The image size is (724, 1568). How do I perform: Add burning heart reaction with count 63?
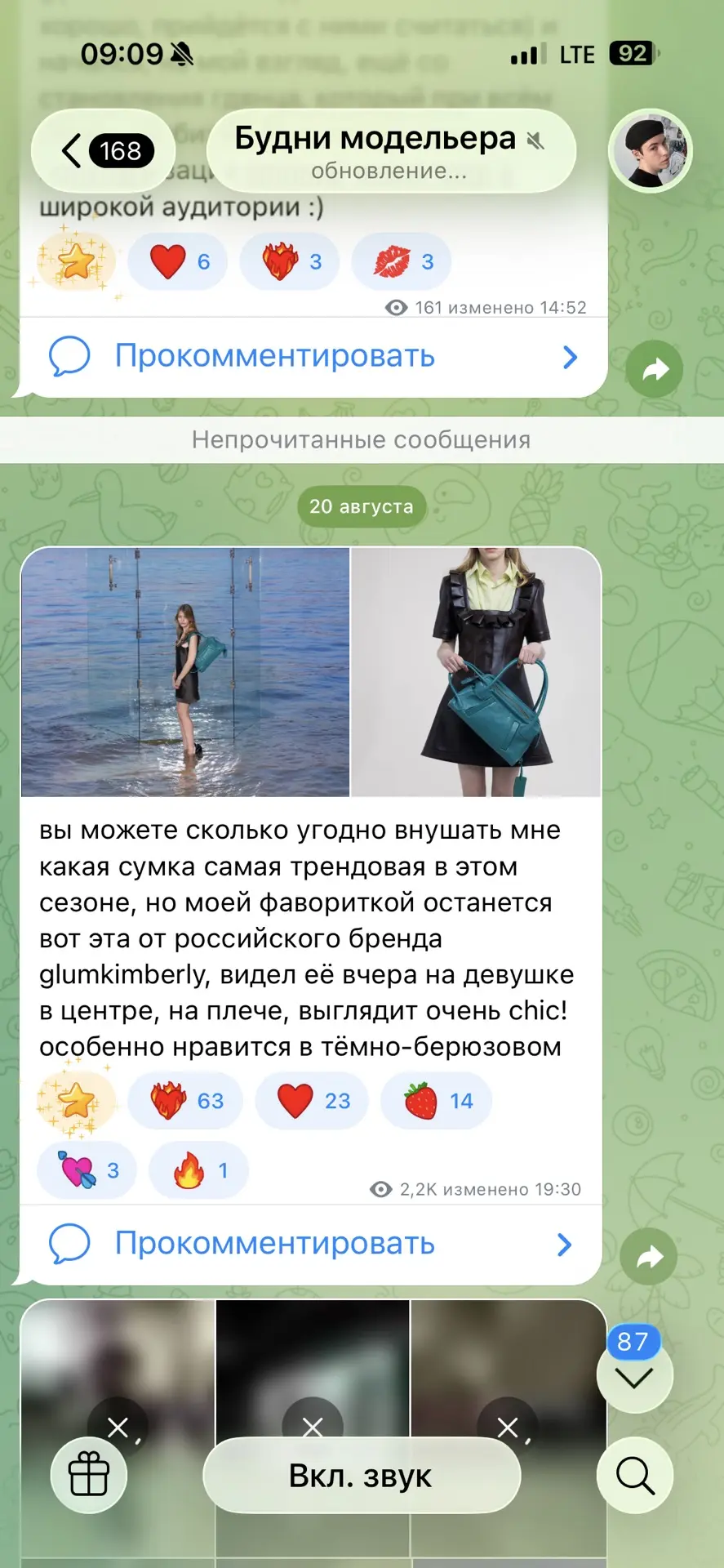point(185,1101)
